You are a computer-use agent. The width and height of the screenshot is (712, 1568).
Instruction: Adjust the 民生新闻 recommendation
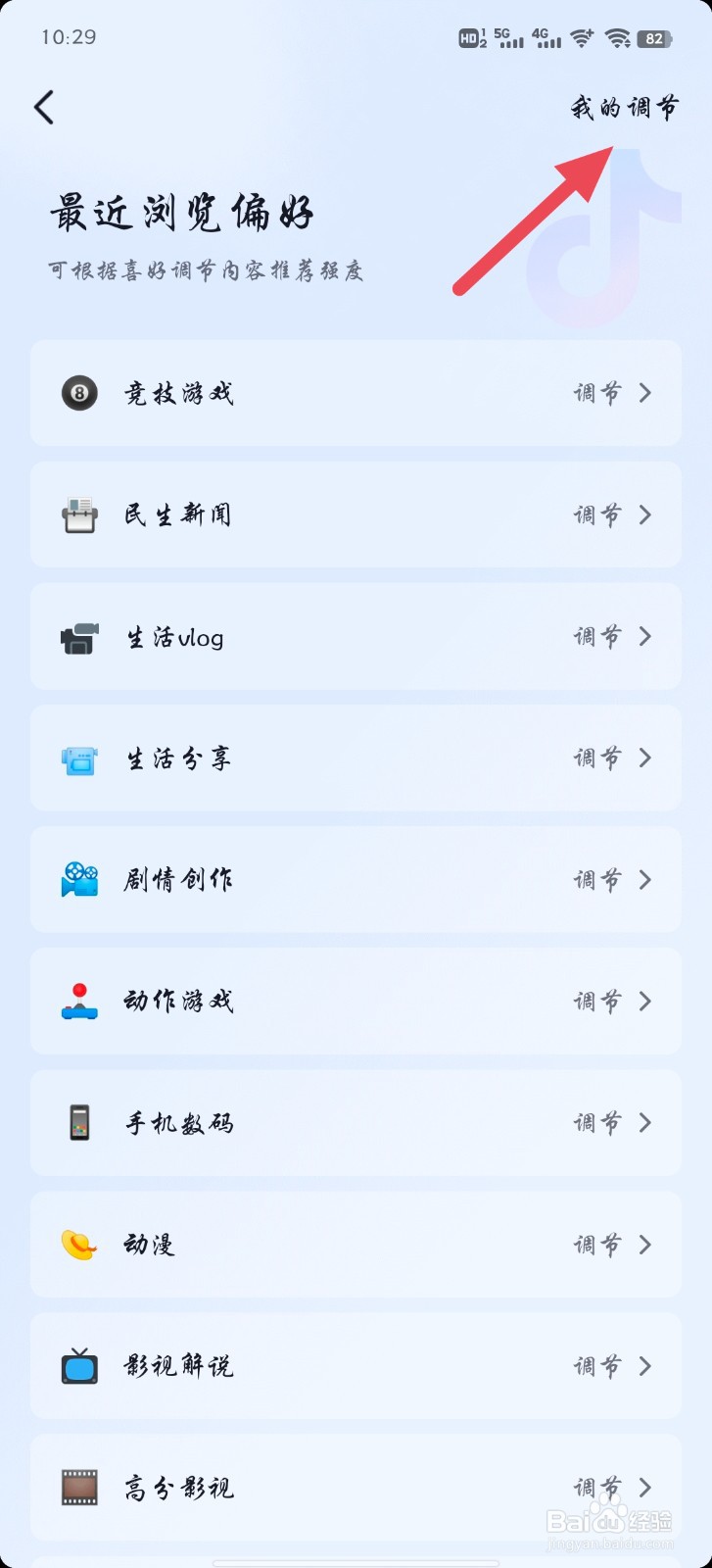click(x=356, y=514)
